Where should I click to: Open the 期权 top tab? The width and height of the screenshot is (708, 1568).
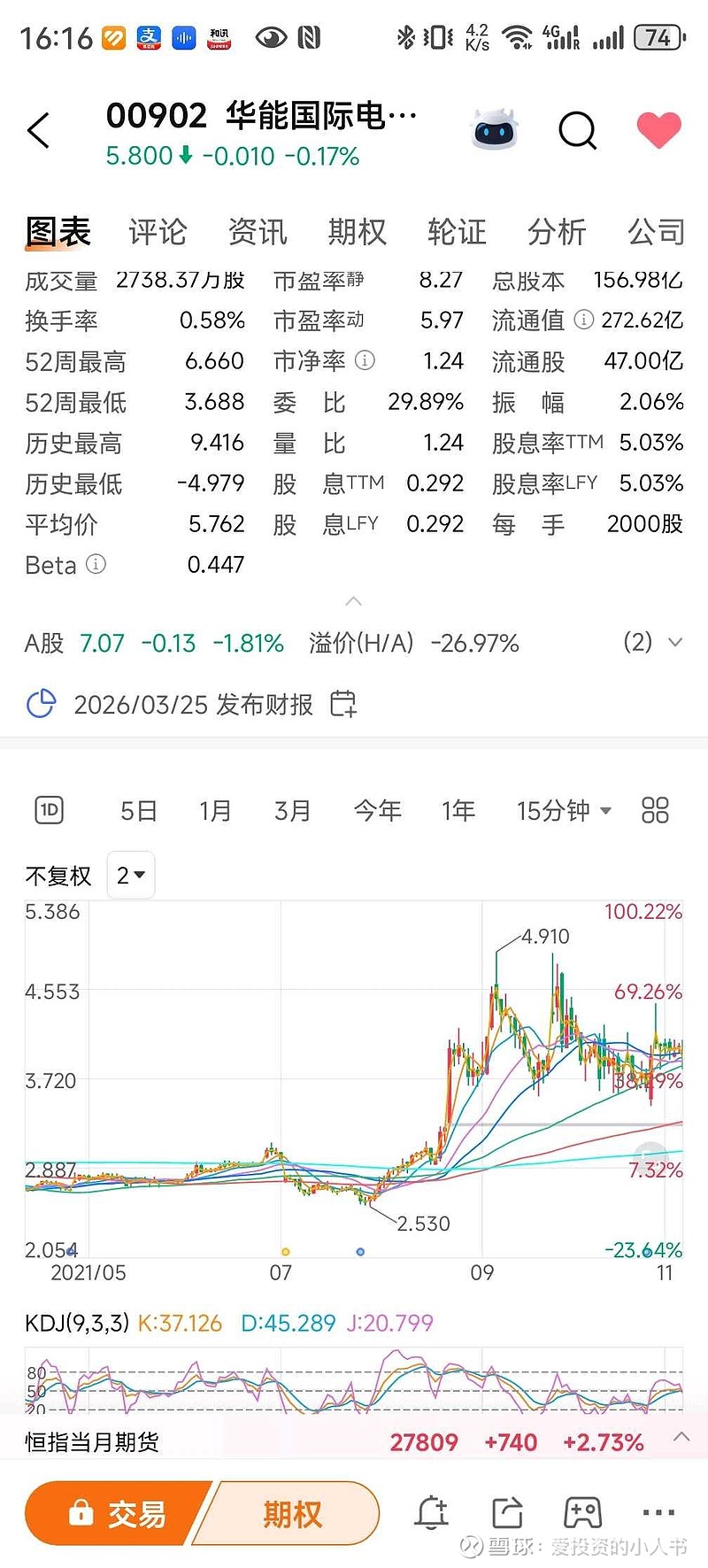[357, 232]
